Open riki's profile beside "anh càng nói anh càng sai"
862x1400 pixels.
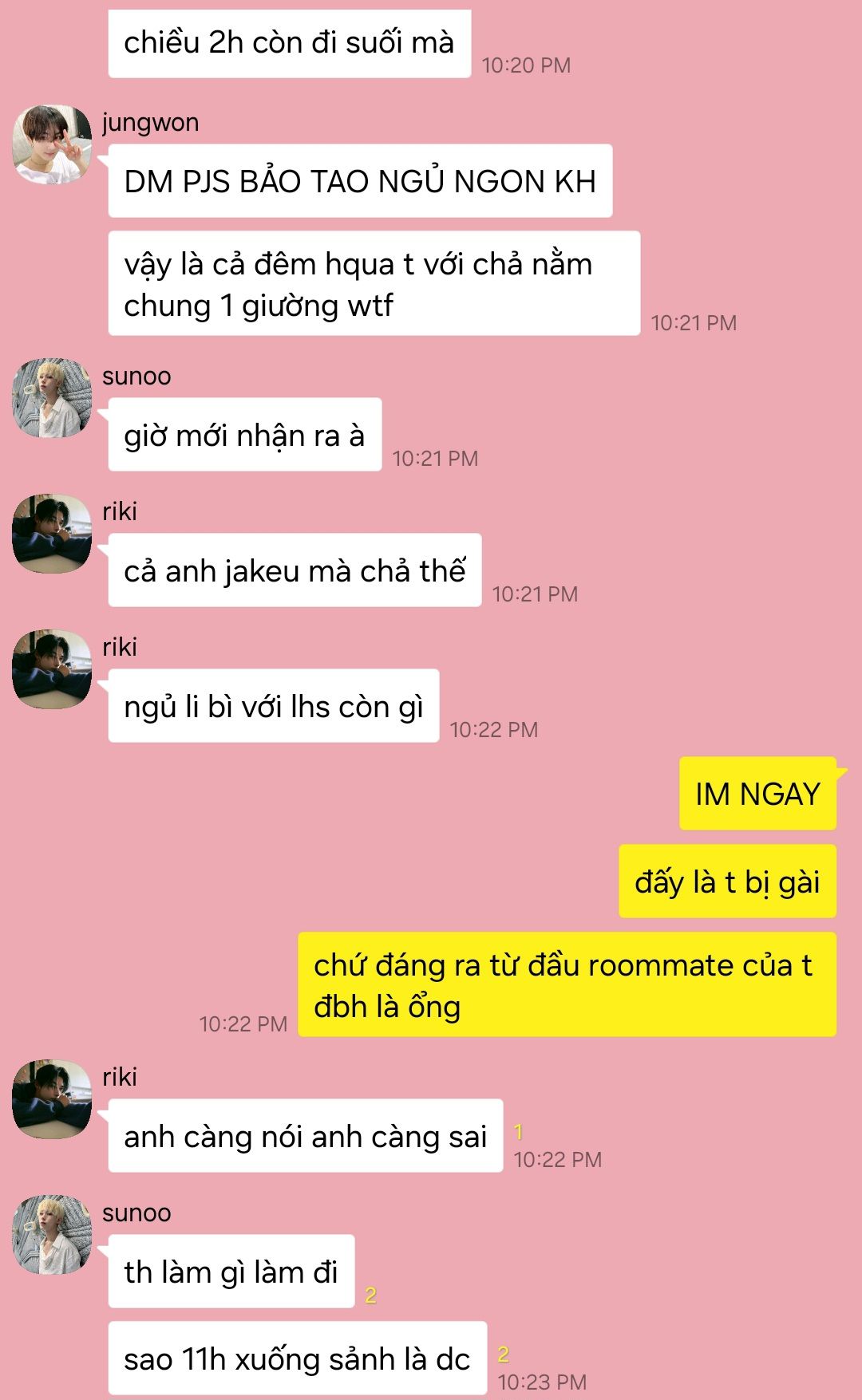click(x=52, y=1099)
